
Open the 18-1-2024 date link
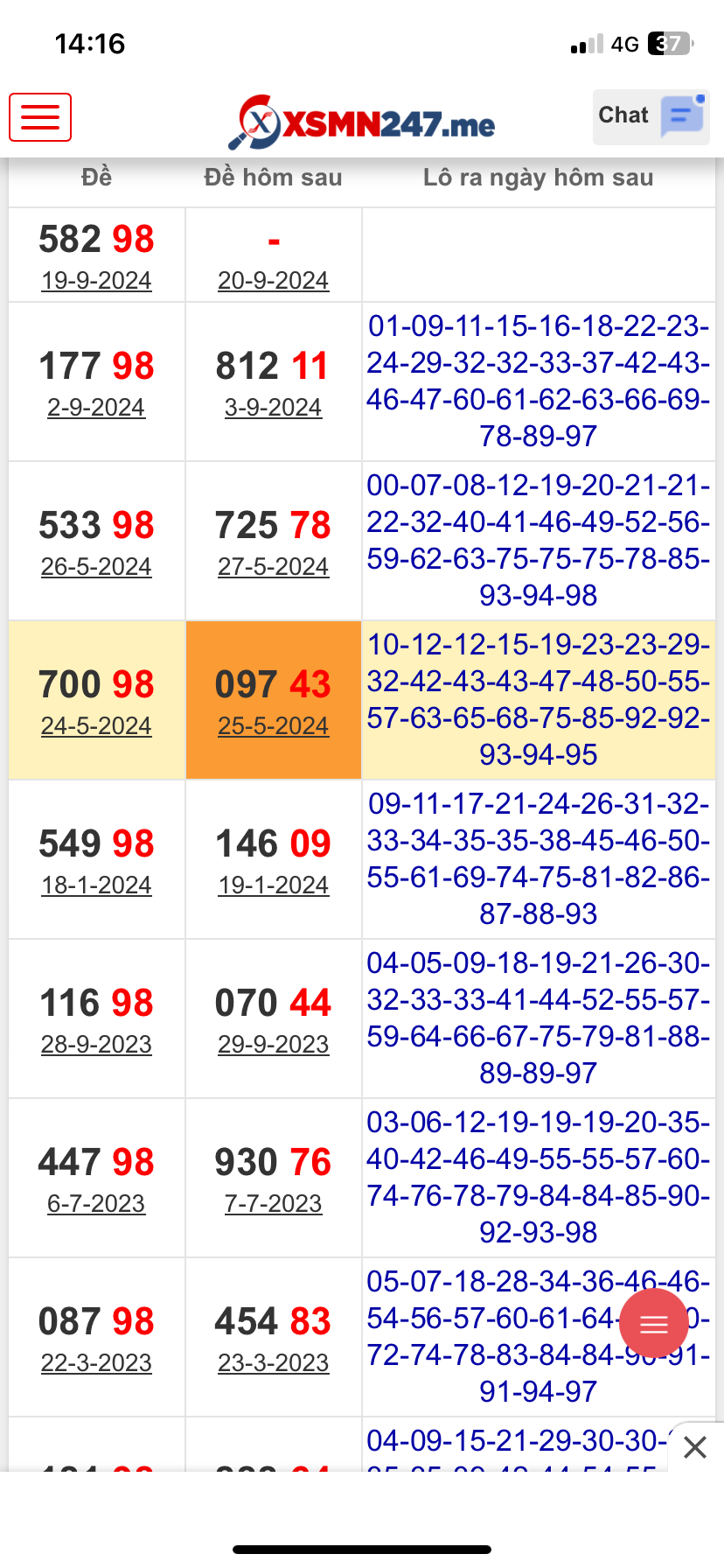(96, 885)
